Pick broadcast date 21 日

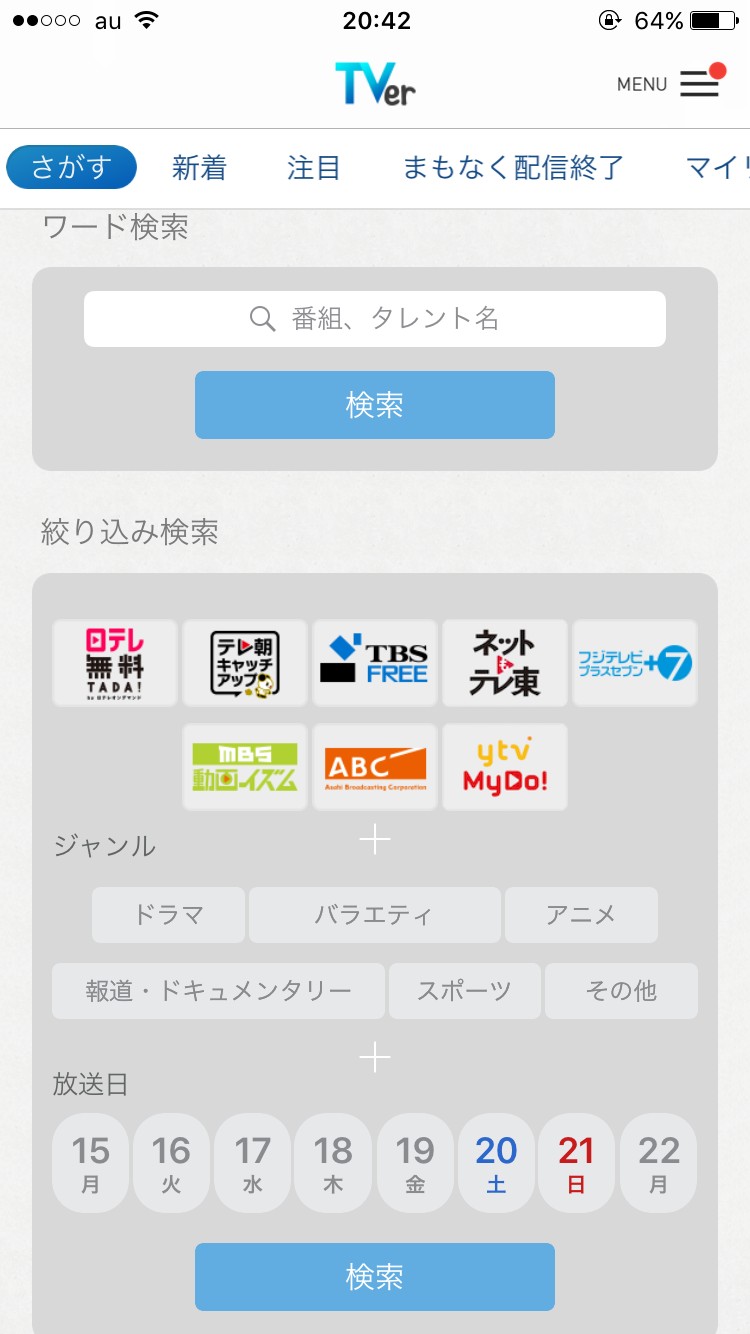(x=577, y=1163)
